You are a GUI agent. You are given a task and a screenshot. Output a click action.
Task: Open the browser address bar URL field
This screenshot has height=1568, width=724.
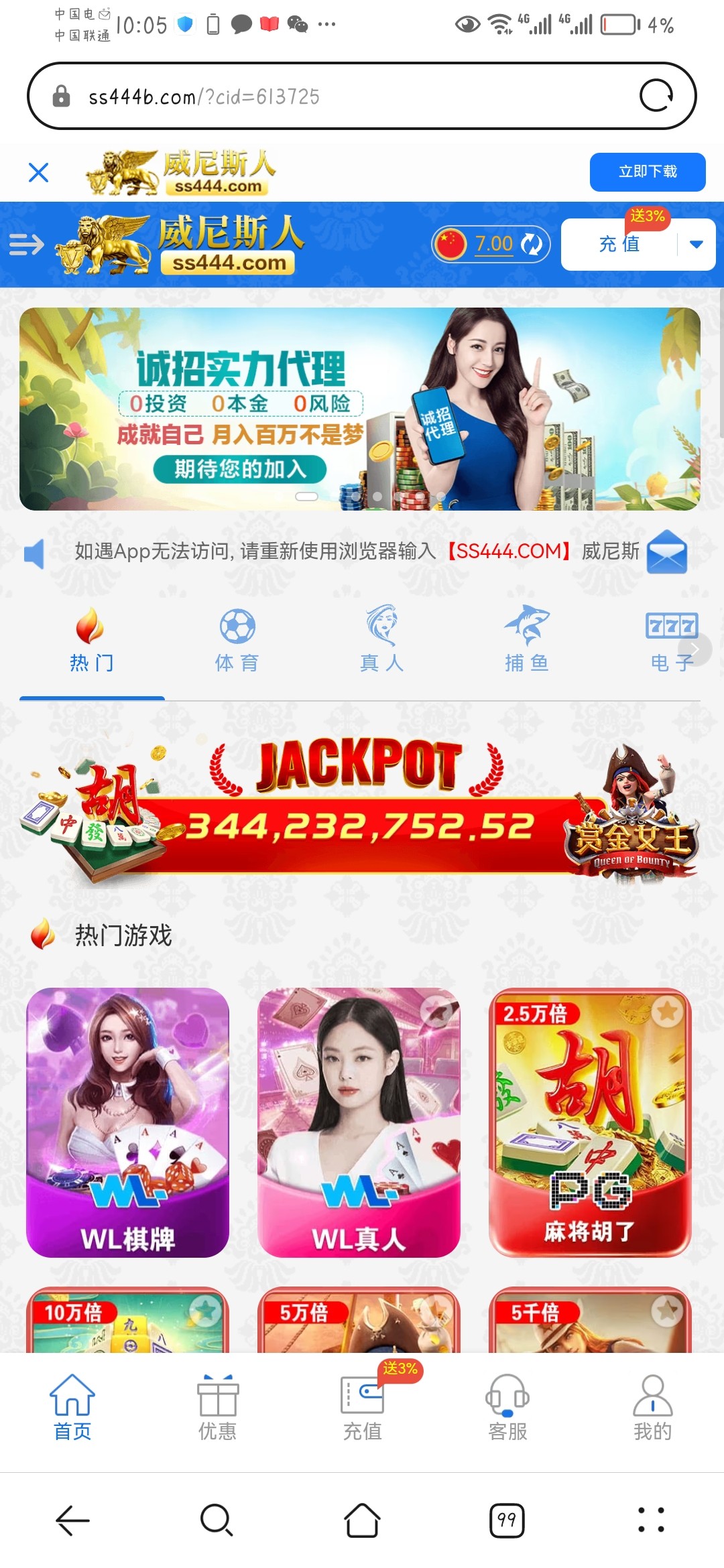[x=335, y=96]
